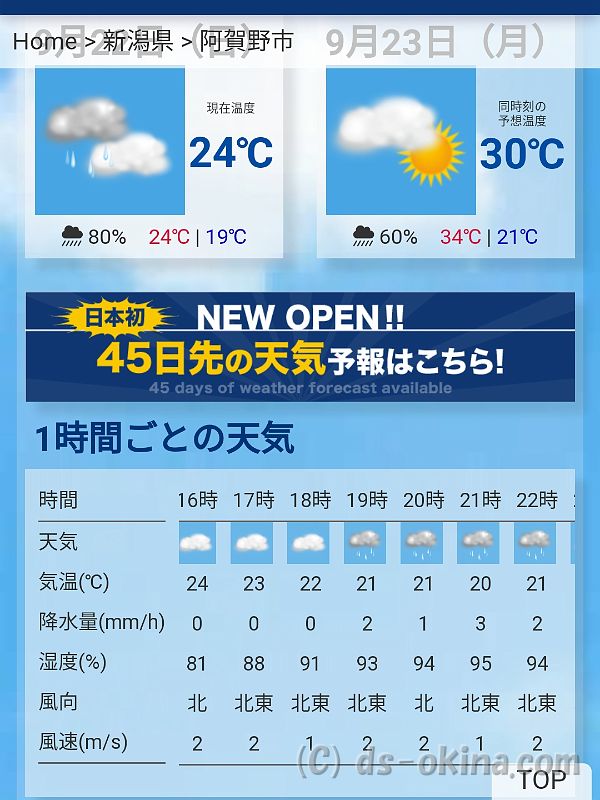Open the 45日先の天気 forecast banner
Image resolution: width=600 pixels, height=800 pixels.
pyautogui.click(x=300, y=347)
